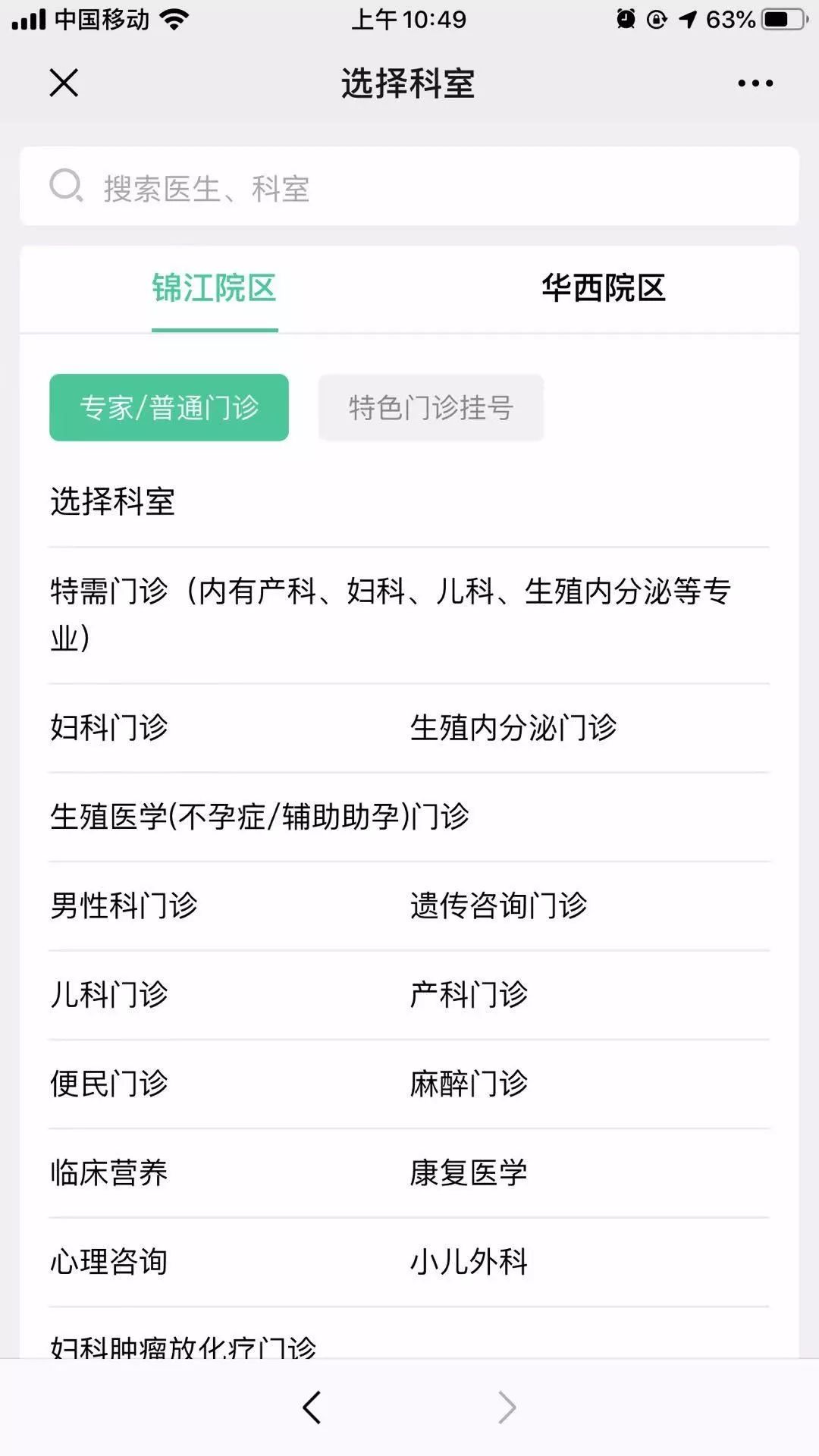
Task: Open 心理咨询
Action: 109,1261
